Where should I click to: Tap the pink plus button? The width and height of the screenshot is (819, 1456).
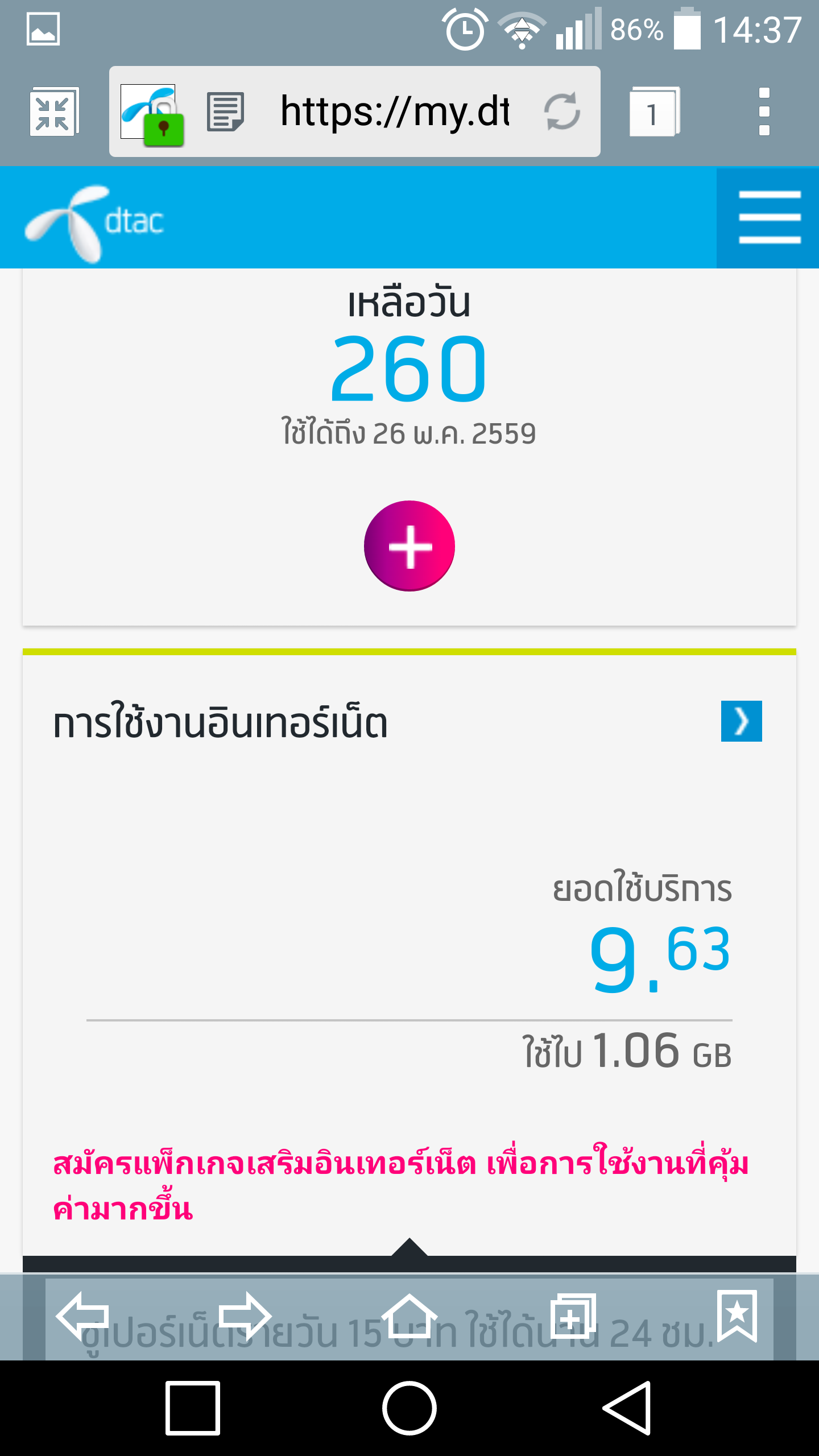tap(409, 546)
